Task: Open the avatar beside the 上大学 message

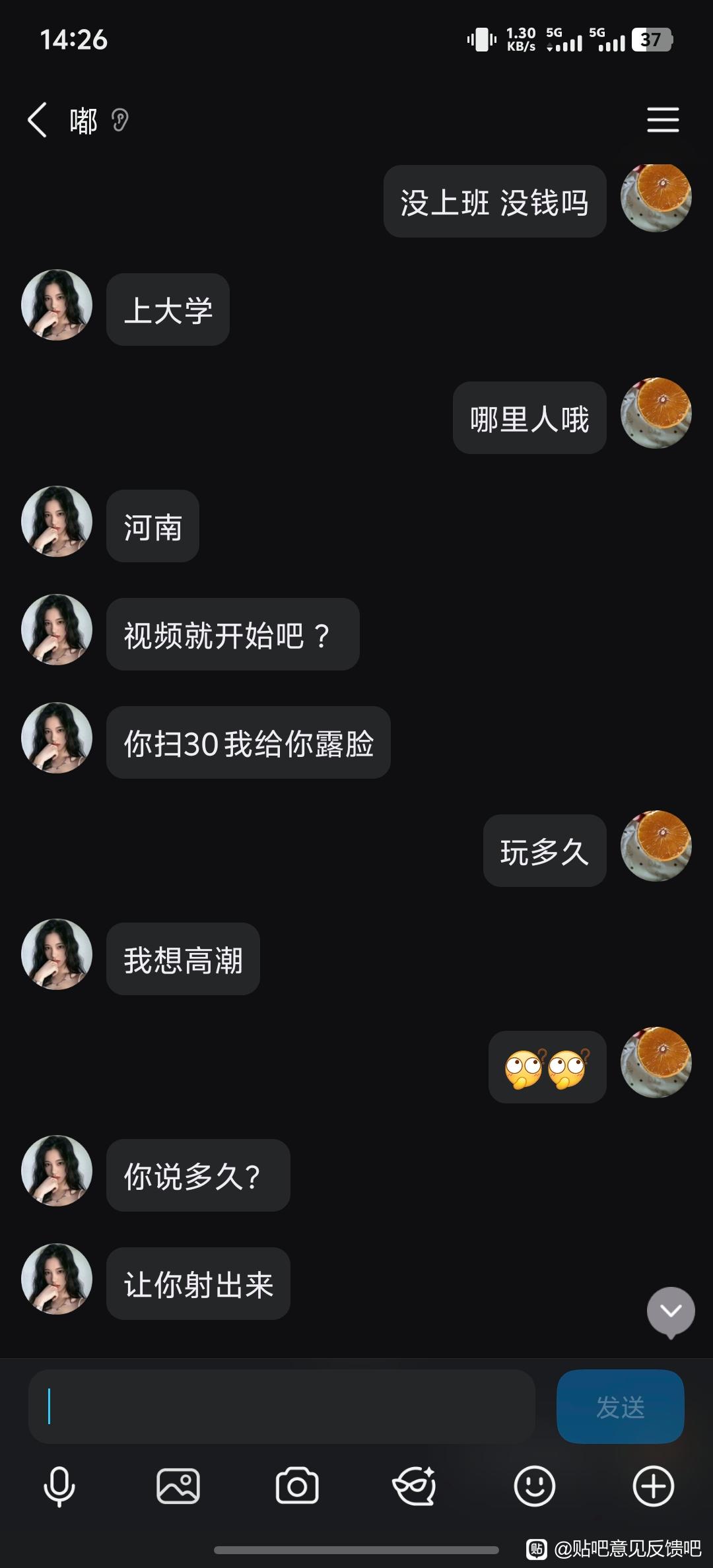Action: [x=57, y=306]
